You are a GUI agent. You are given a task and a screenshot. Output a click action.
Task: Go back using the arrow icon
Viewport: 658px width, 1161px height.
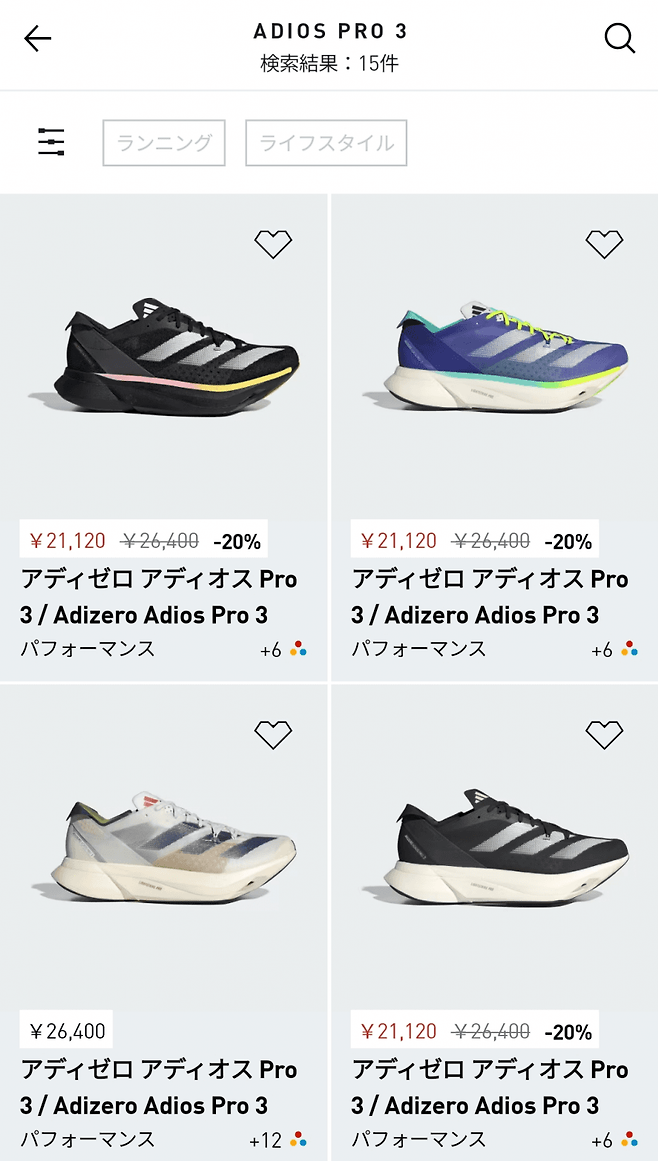point(37,39)
